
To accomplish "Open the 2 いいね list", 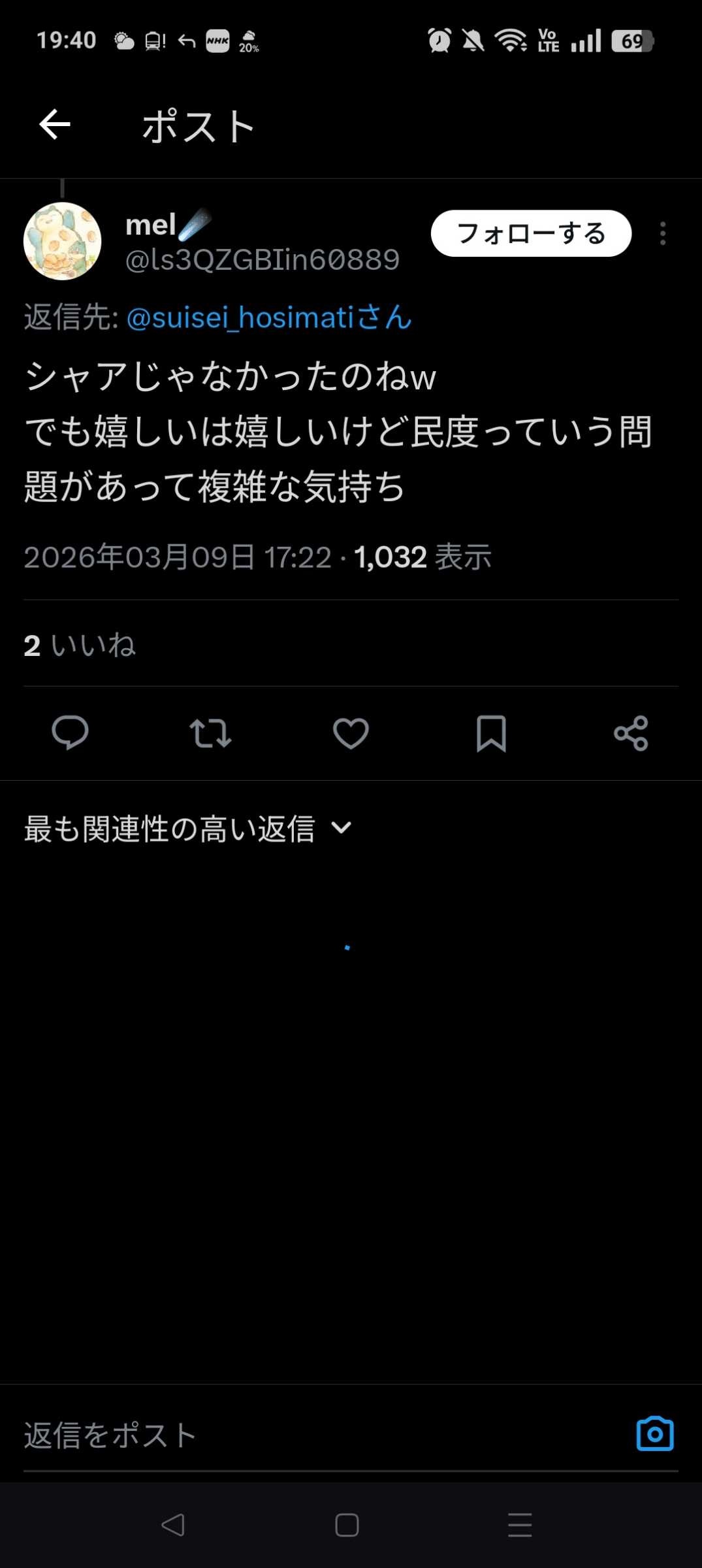I will click(80, 645).
